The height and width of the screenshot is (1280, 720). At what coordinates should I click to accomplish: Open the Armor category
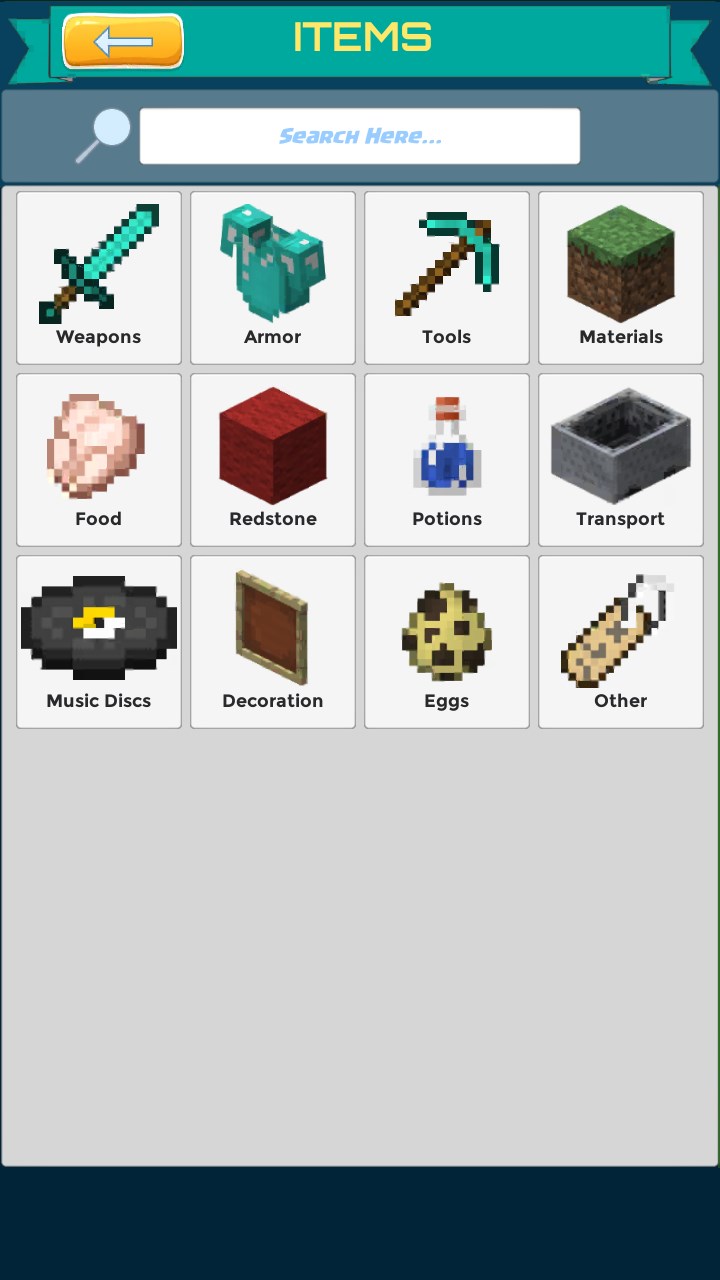[273, 278]
